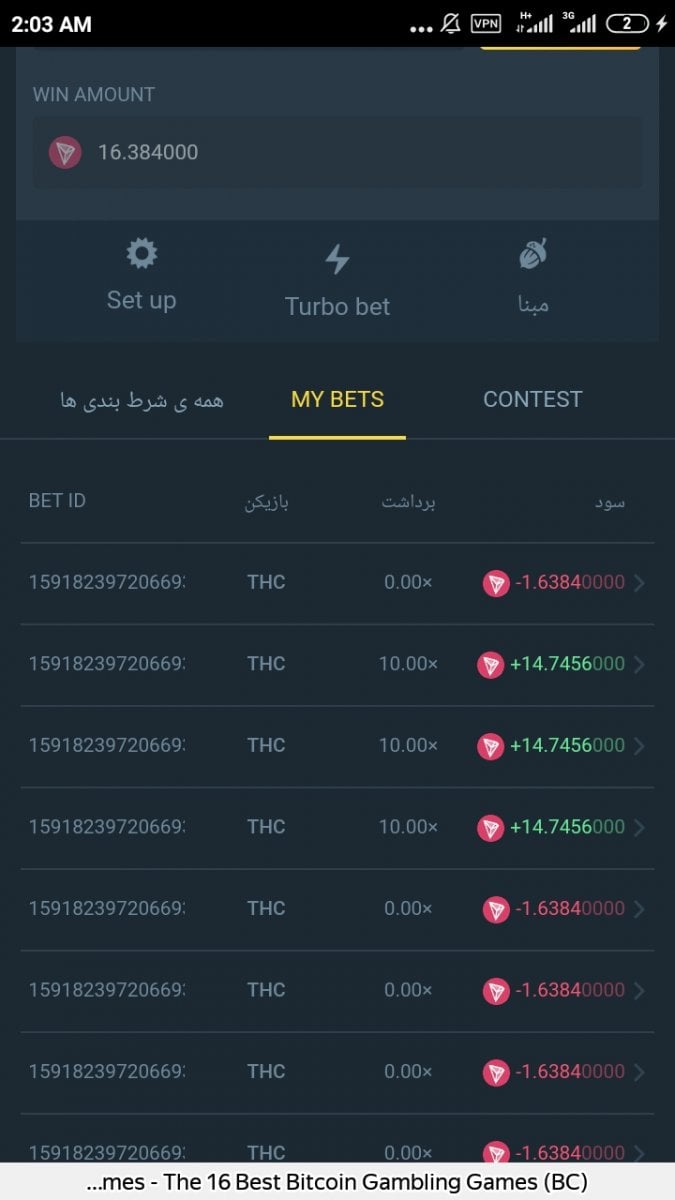Switch to the همه ی شرط بندی ها tab
The image size is (675, 1200).
pos(141,400)
